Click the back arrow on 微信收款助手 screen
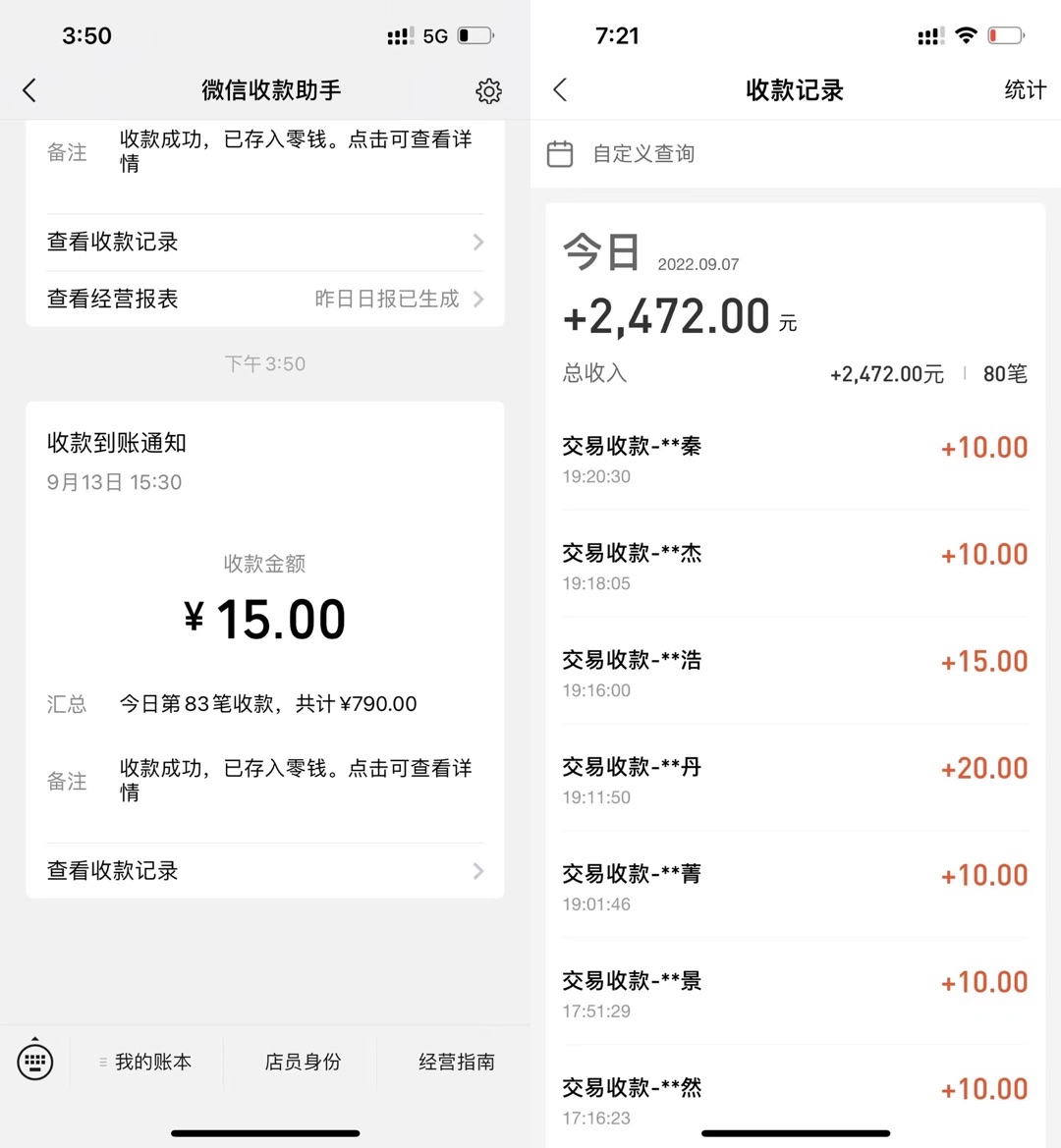The height and width of the screenshot is (1148, 1061). (29, 89)
